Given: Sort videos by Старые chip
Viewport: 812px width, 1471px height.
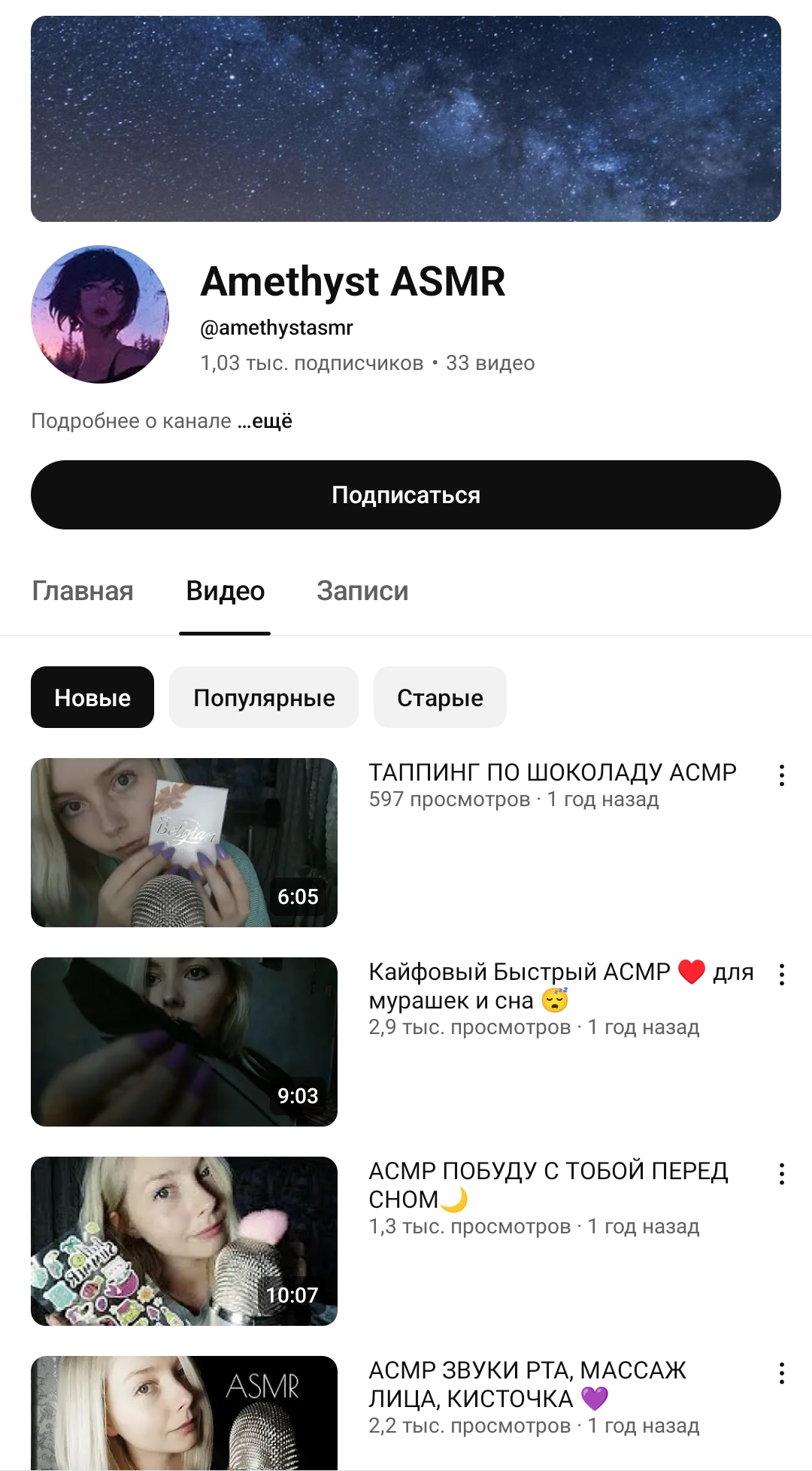Looking at the screenshot, I should pos(440,697).
